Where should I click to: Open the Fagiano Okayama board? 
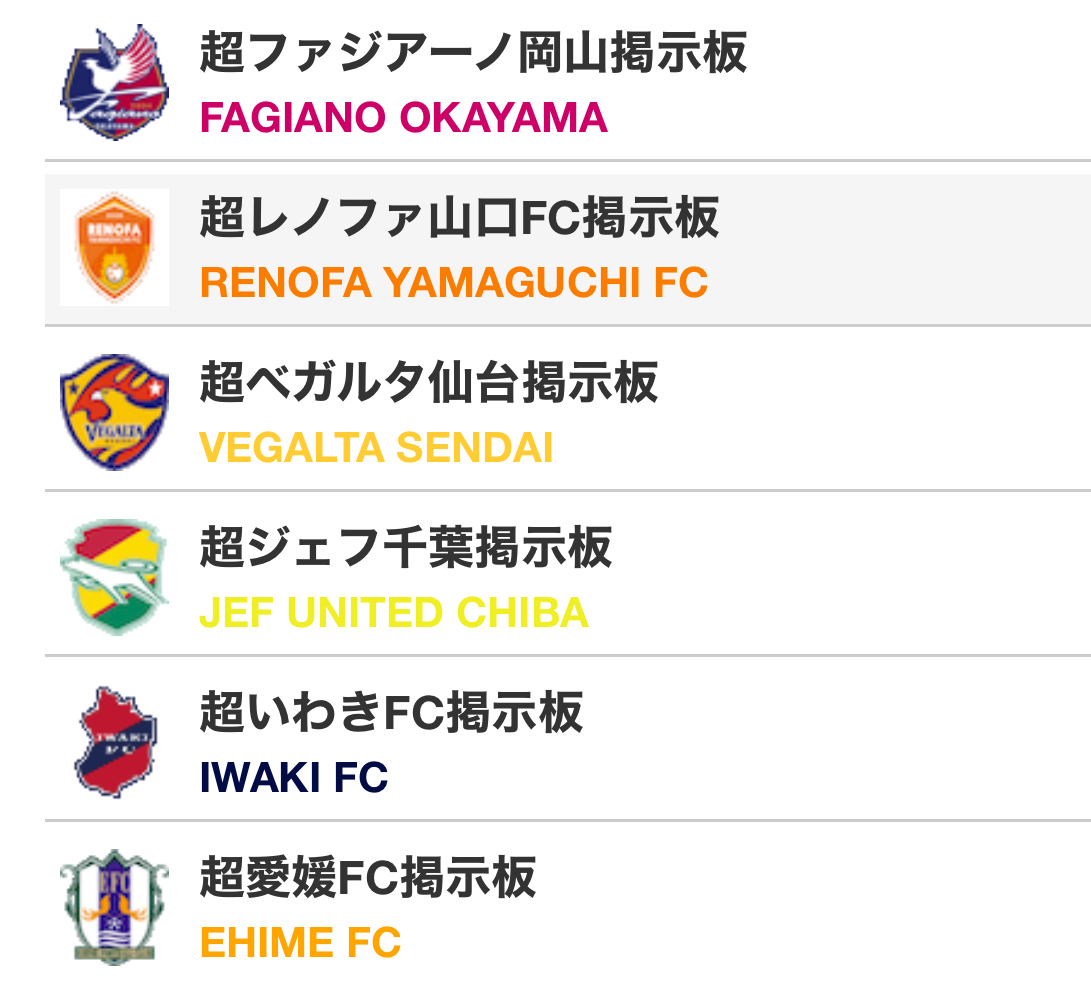[x=473, y=53]
